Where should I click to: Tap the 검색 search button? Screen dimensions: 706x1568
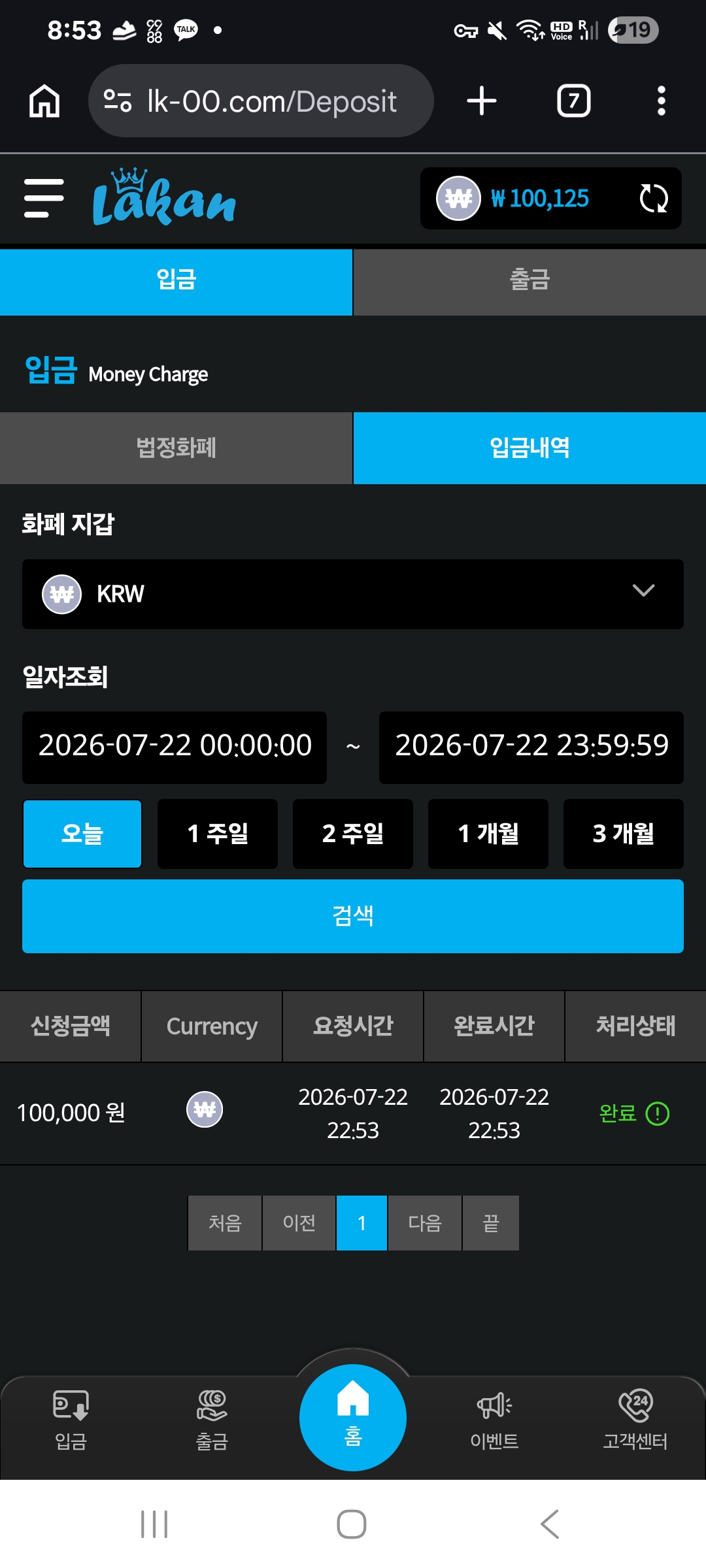[x=353, y=916]
